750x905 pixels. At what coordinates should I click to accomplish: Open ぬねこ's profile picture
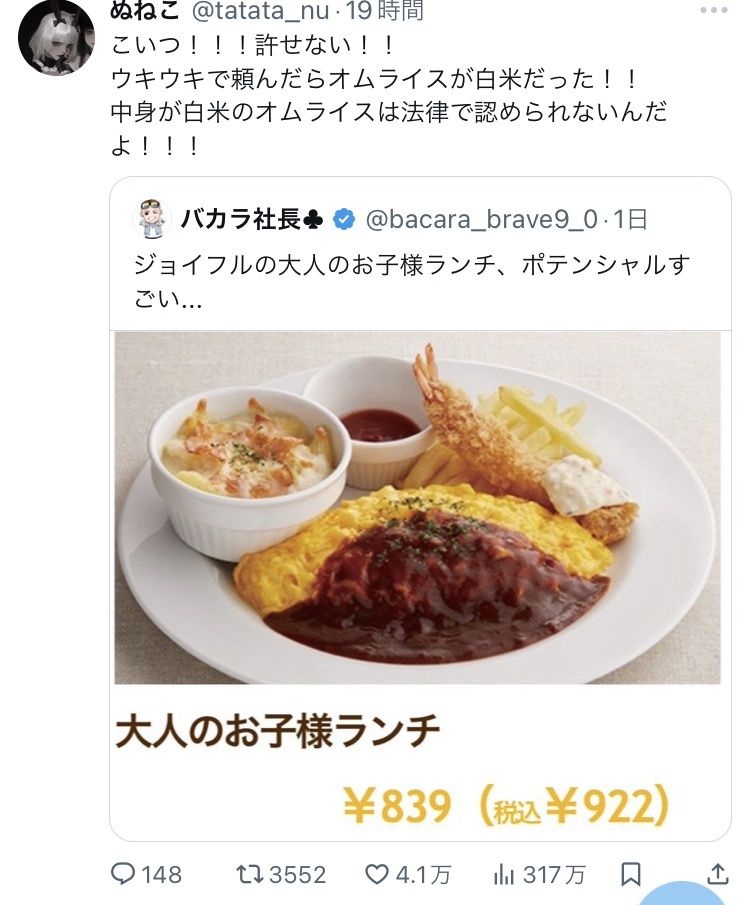tap(55, 37)
